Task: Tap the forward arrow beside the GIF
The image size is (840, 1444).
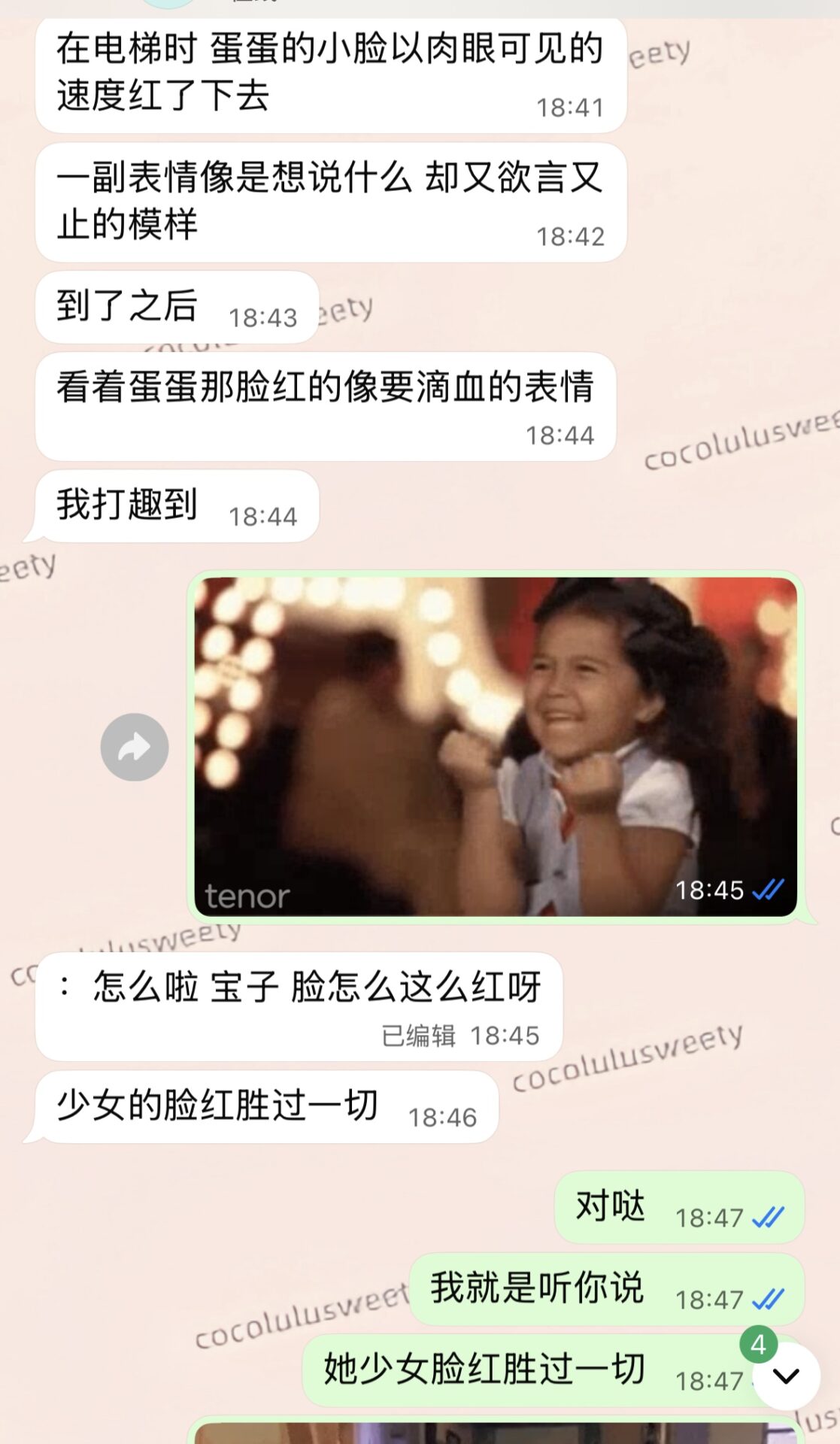Action: tap(135, 747)
